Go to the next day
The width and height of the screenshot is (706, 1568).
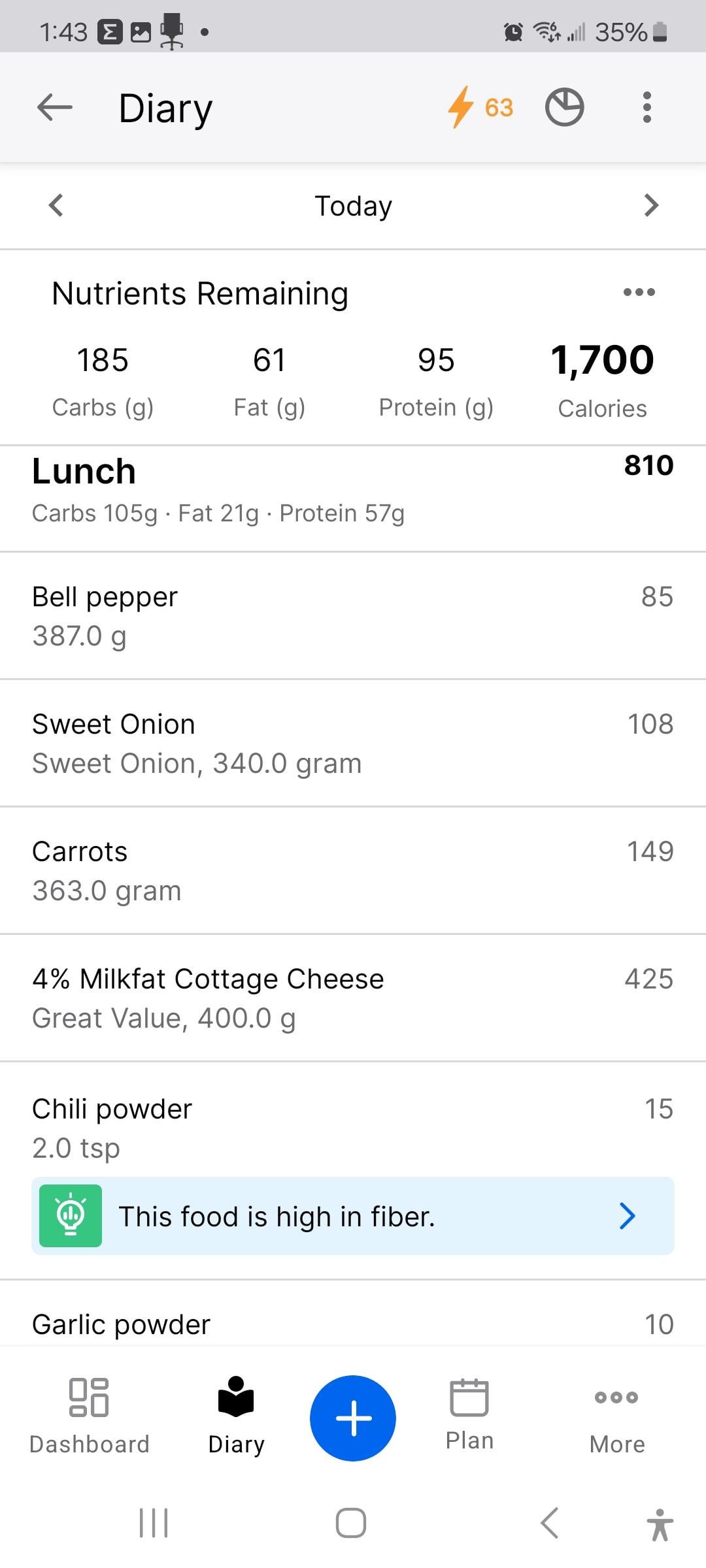(x=650, y=205)
